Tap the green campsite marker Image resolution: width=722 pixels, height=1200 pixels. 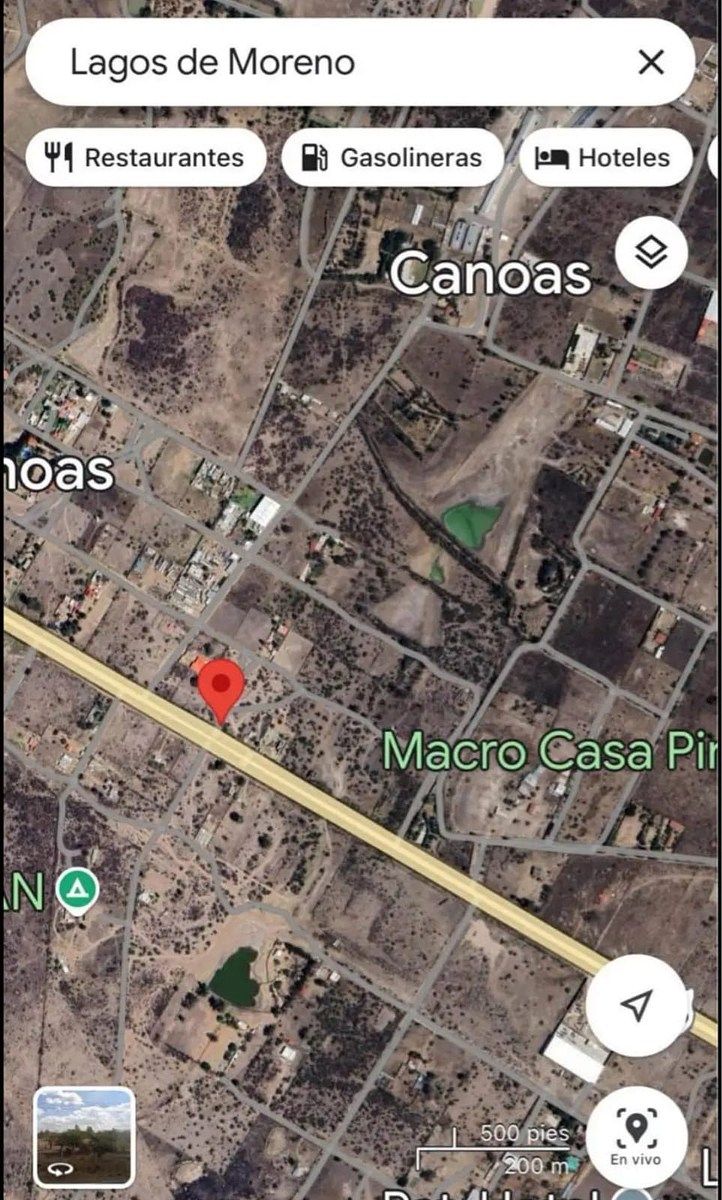[76, 889]
